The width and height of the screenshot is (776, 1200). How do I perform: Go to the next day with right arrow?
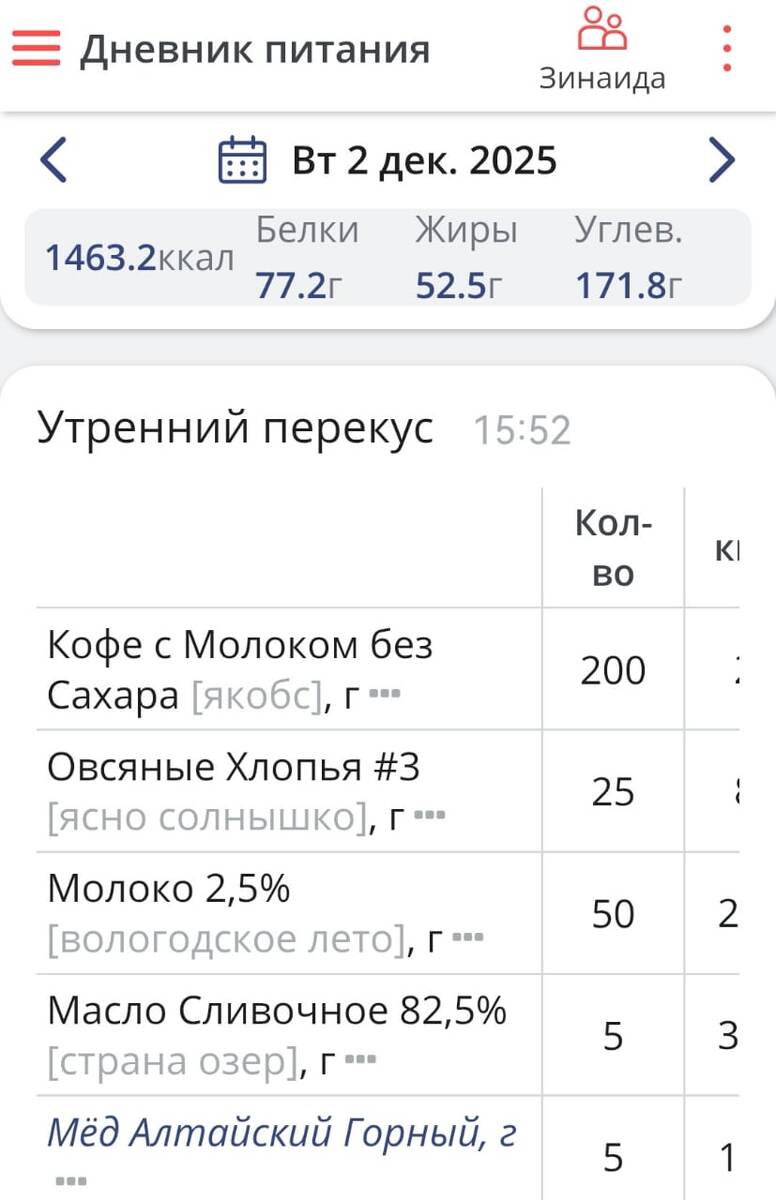(722, 158)
